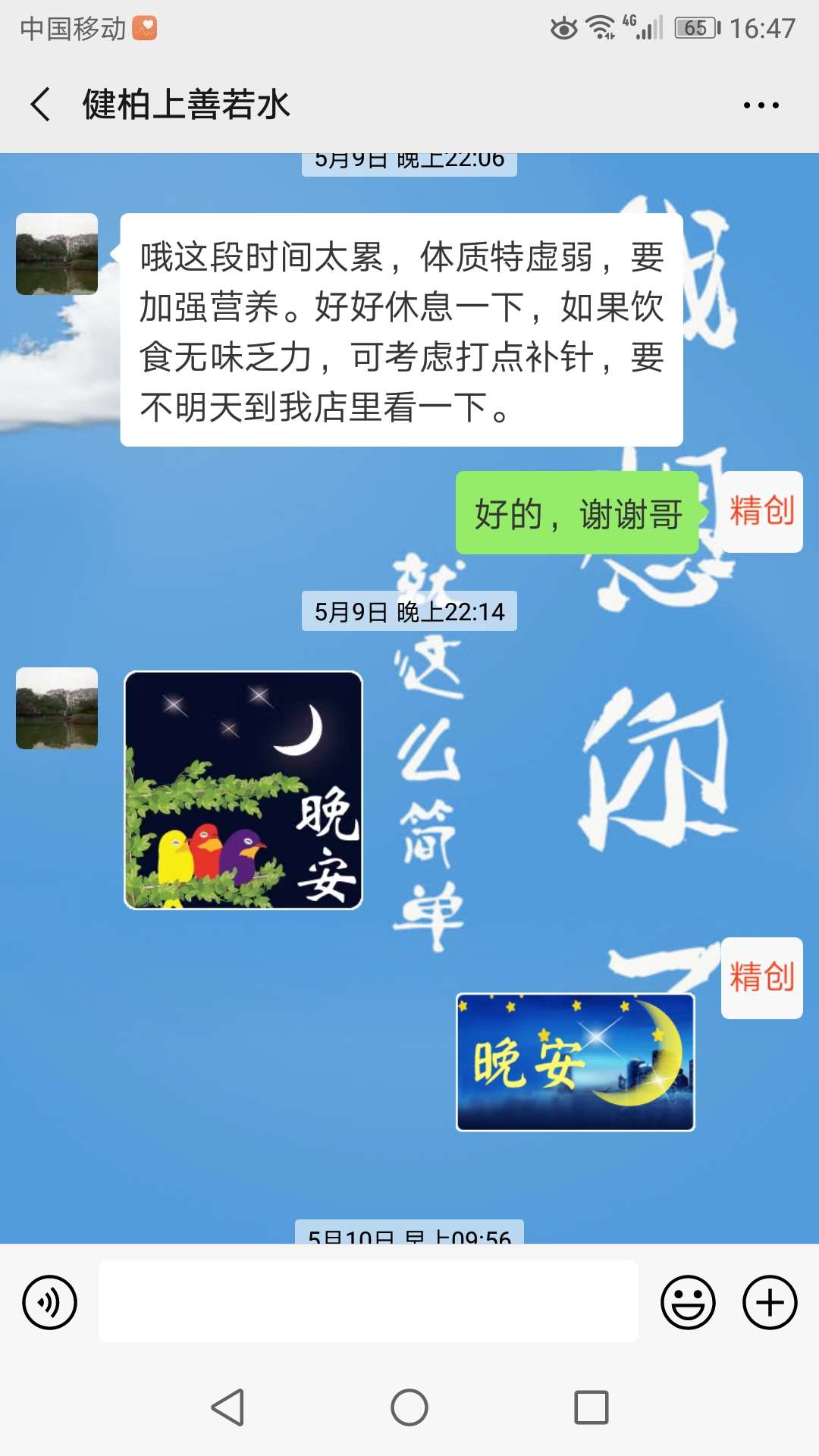
Task: Open the emoji picker
Action: point(687,1301)
